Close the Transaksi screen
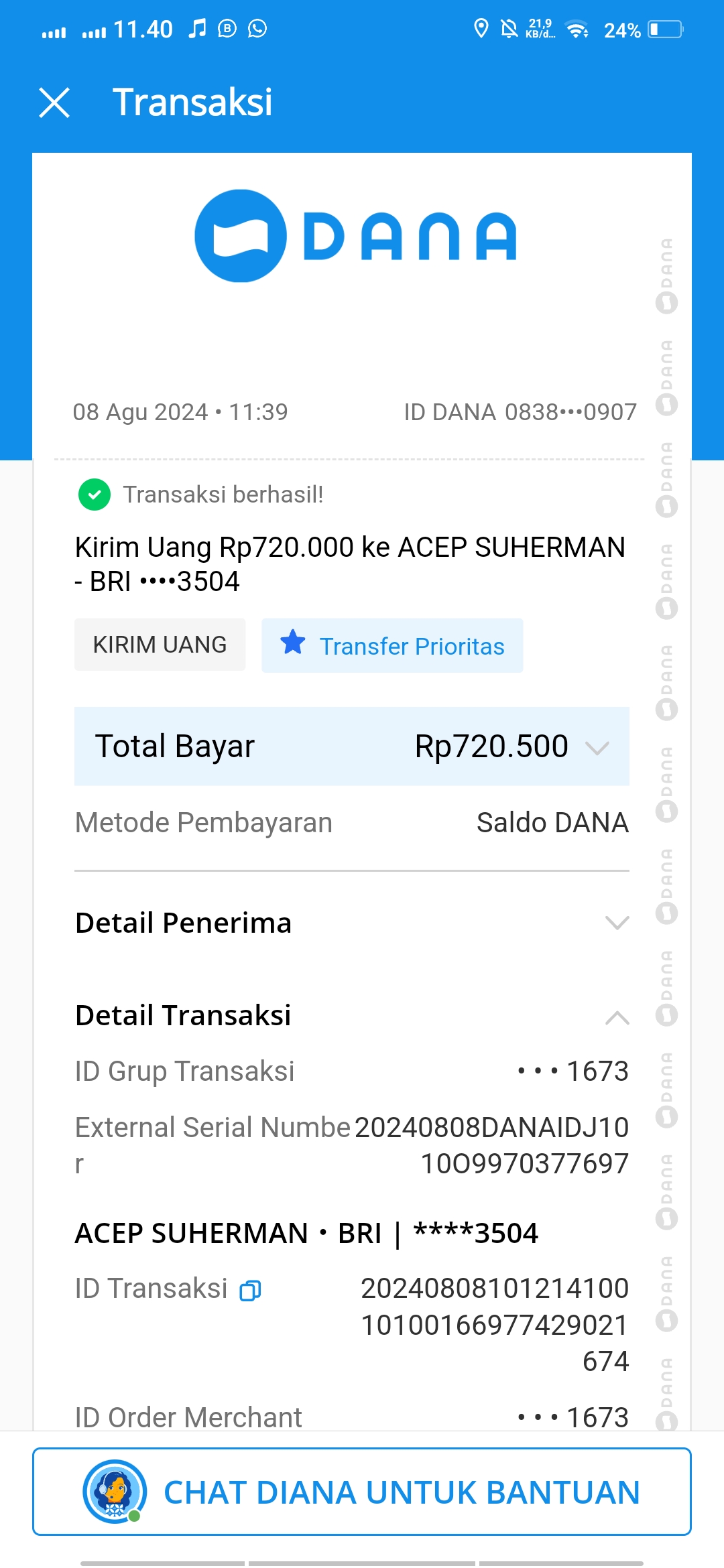Screen dimensions: 724x1568 pos(54,103)
